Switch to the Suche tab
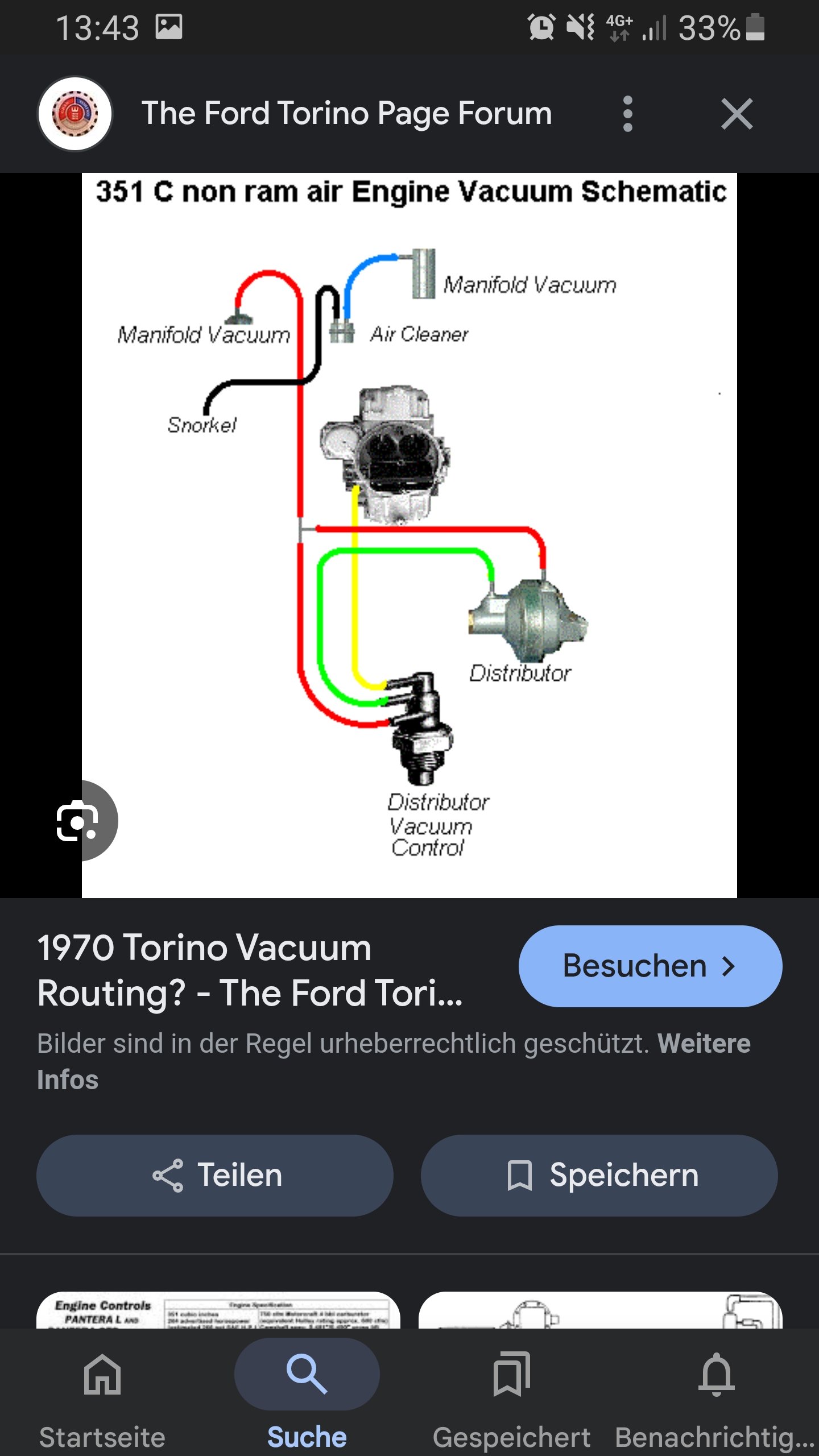819x1456 pixels. point(307,1397)
